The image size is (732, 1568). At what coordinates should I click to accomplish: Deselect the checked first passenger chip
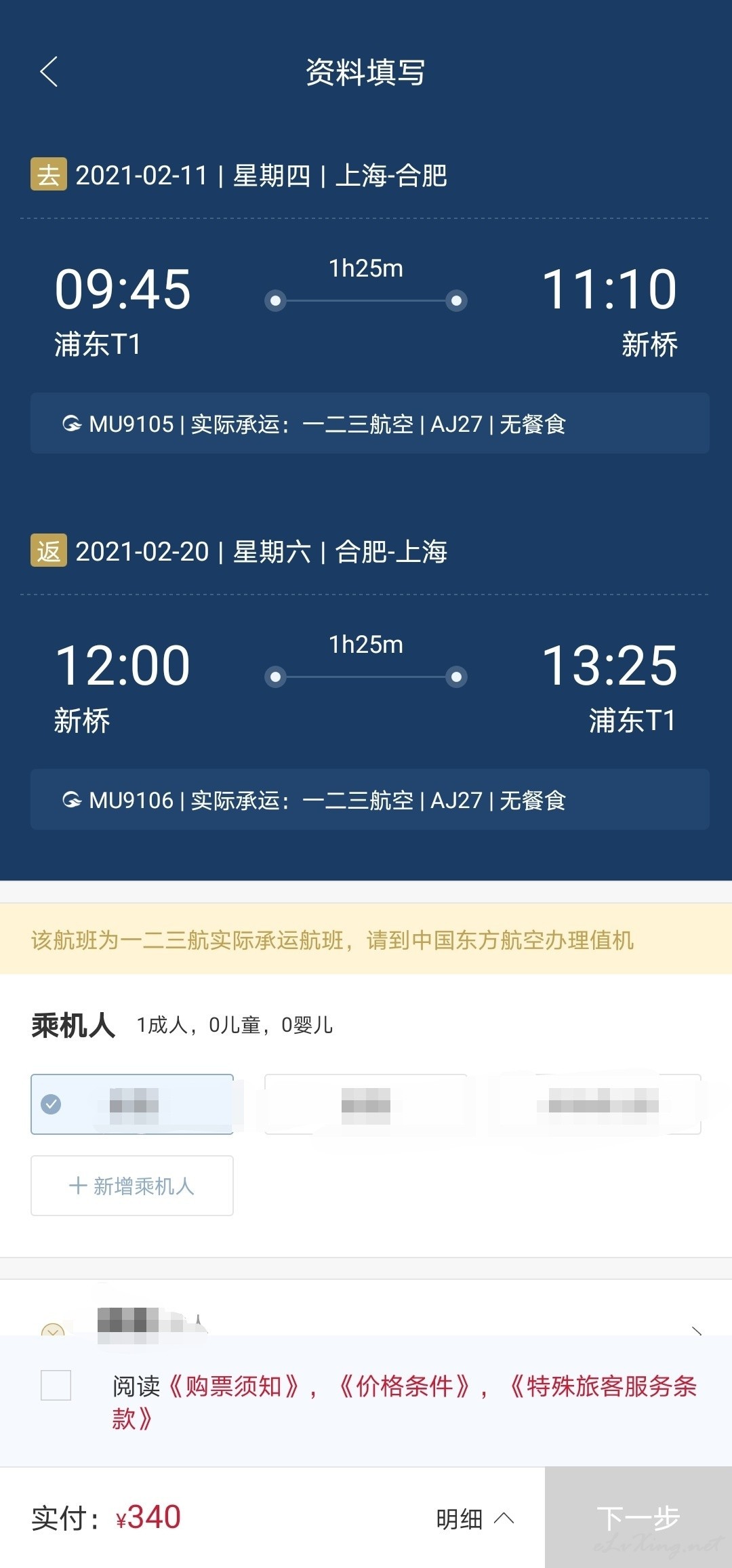point(132,1104)
